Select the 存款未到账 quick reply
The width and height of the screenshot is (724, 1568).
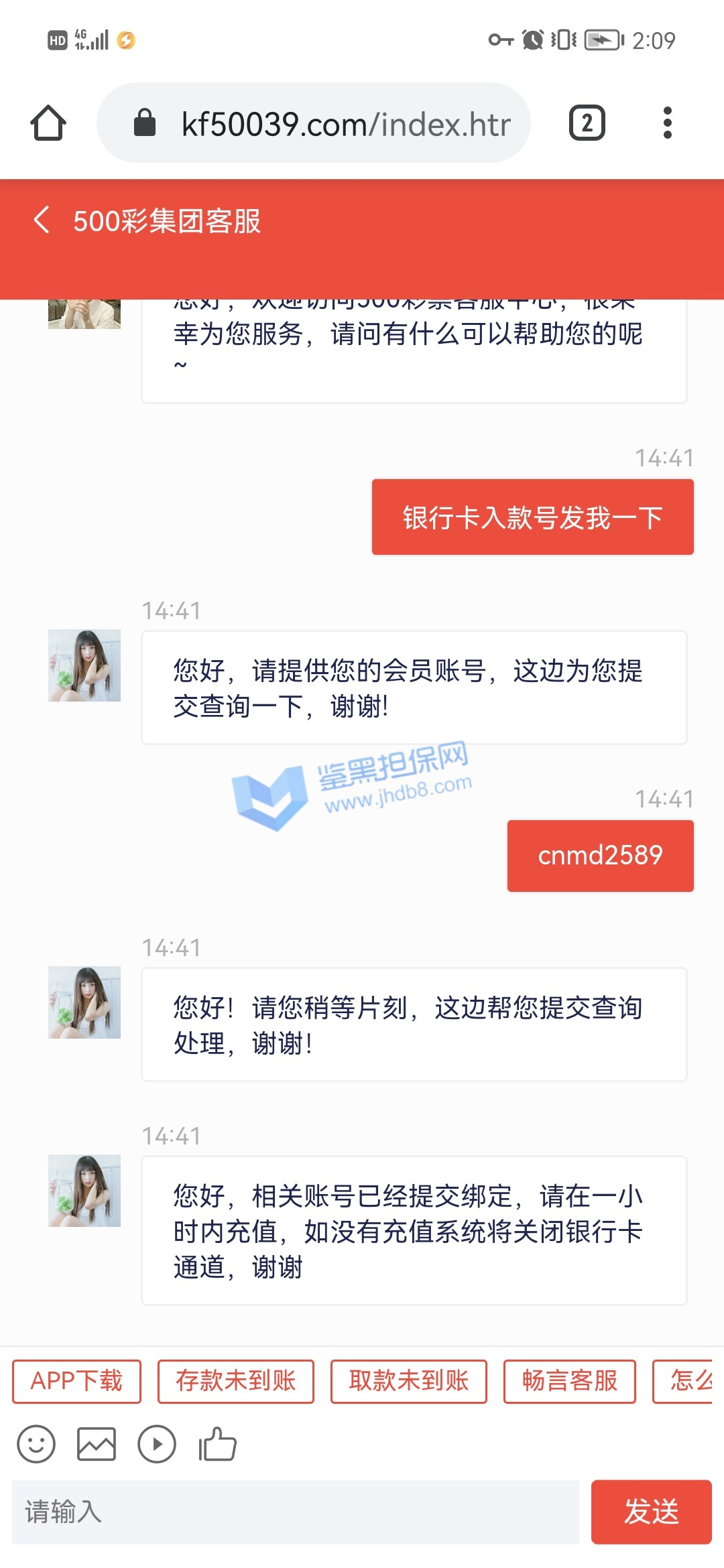pyautogui.click(x=235, y=1381)
